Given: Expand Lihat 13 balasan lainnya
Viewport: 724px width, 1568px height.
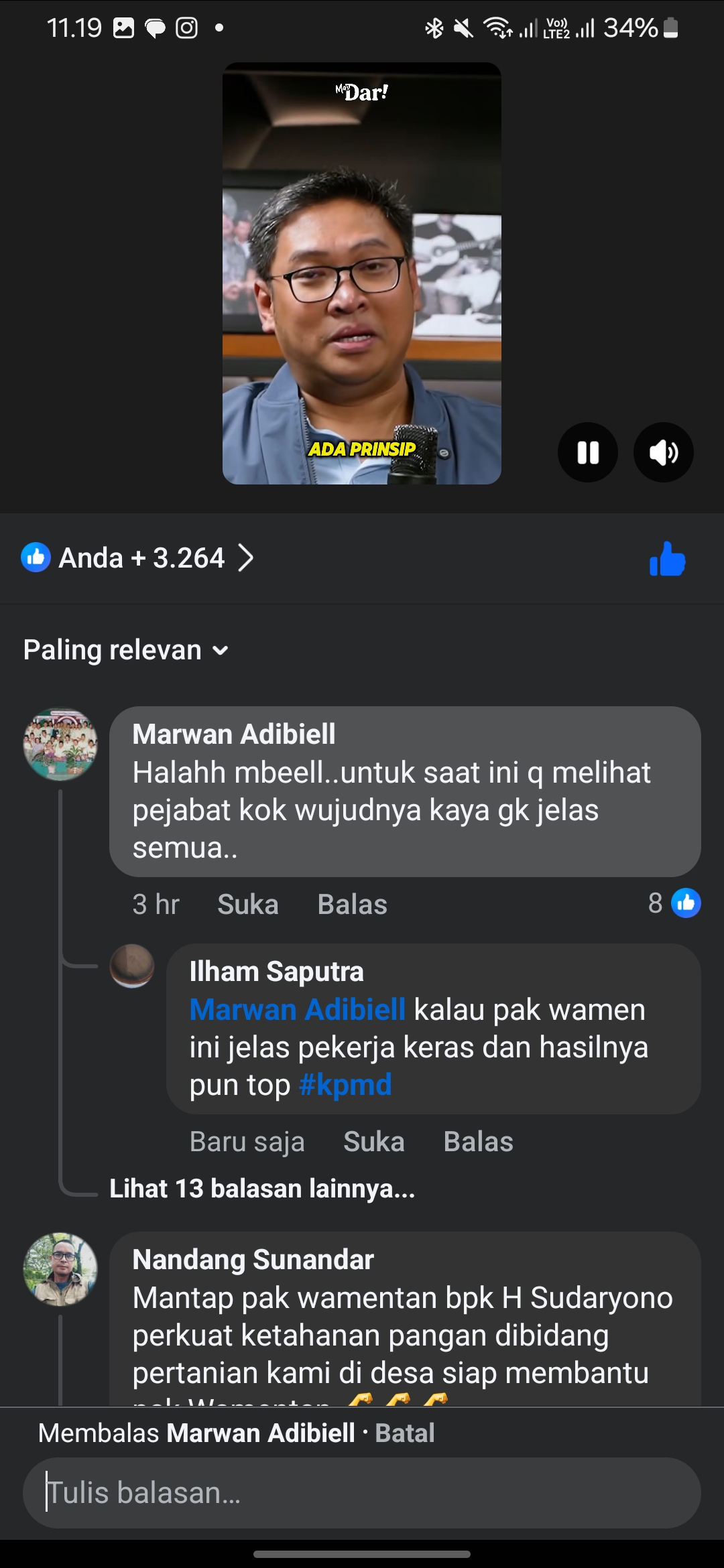Looking at the screenshot, I should click(262, 1189).
